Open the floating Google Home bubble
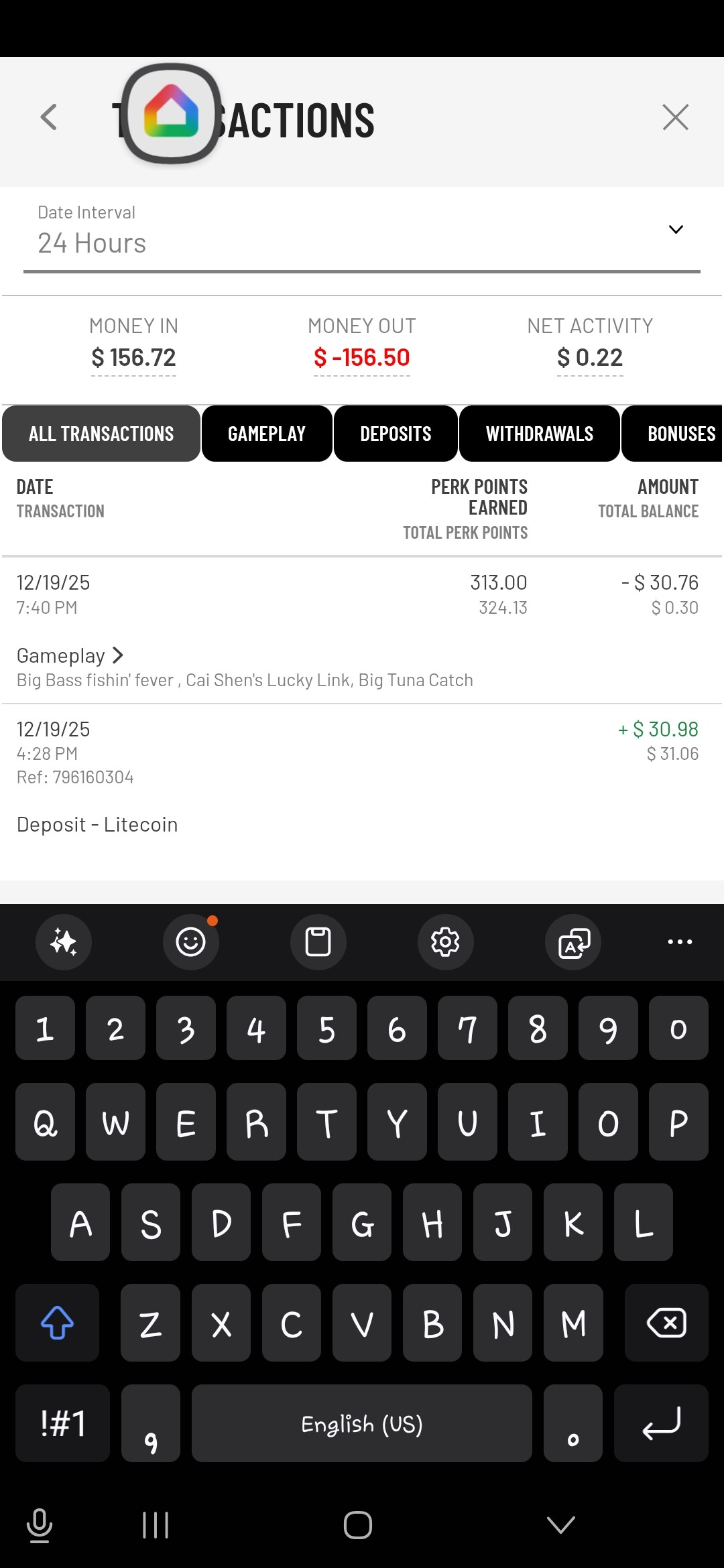Screen dimensions: 724x1568 coord(172,114)
